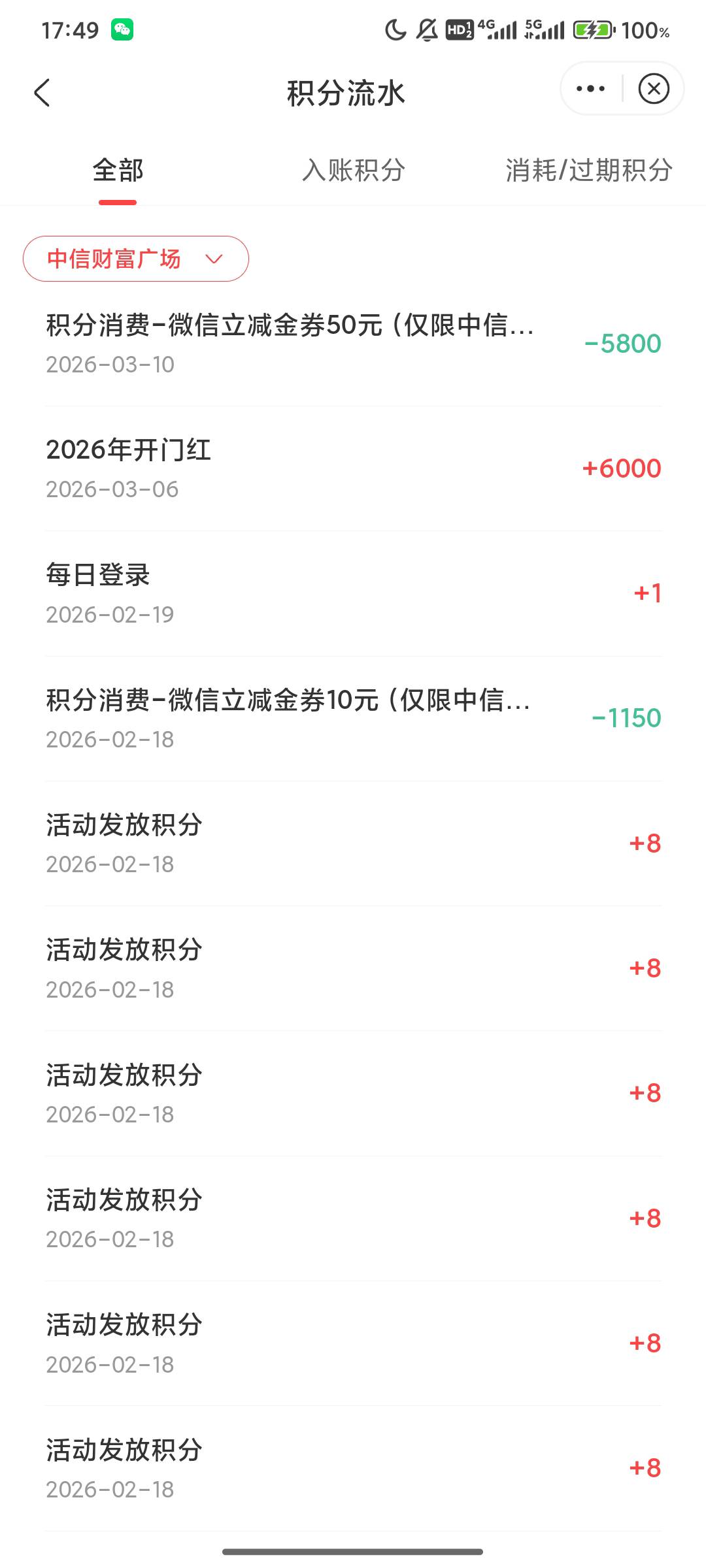The height and width of the screenshot is (1568, 706).
Task: Expand the 中信财富广场 dropdown filter
Action: pyautogui.click(x=136, y=259)
